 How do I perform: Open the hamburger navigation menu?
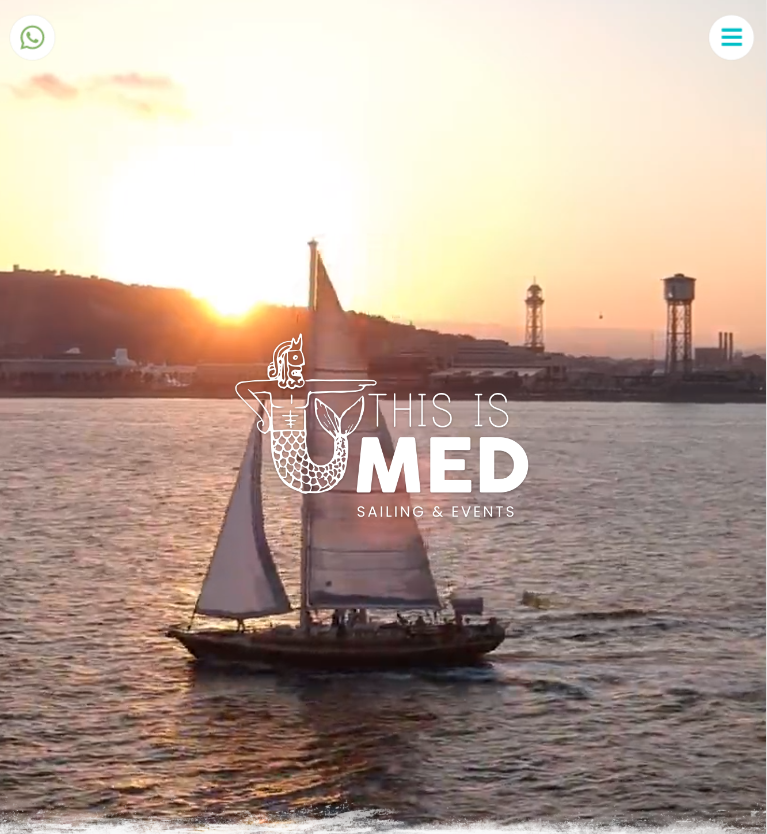(x=731, y=37)
